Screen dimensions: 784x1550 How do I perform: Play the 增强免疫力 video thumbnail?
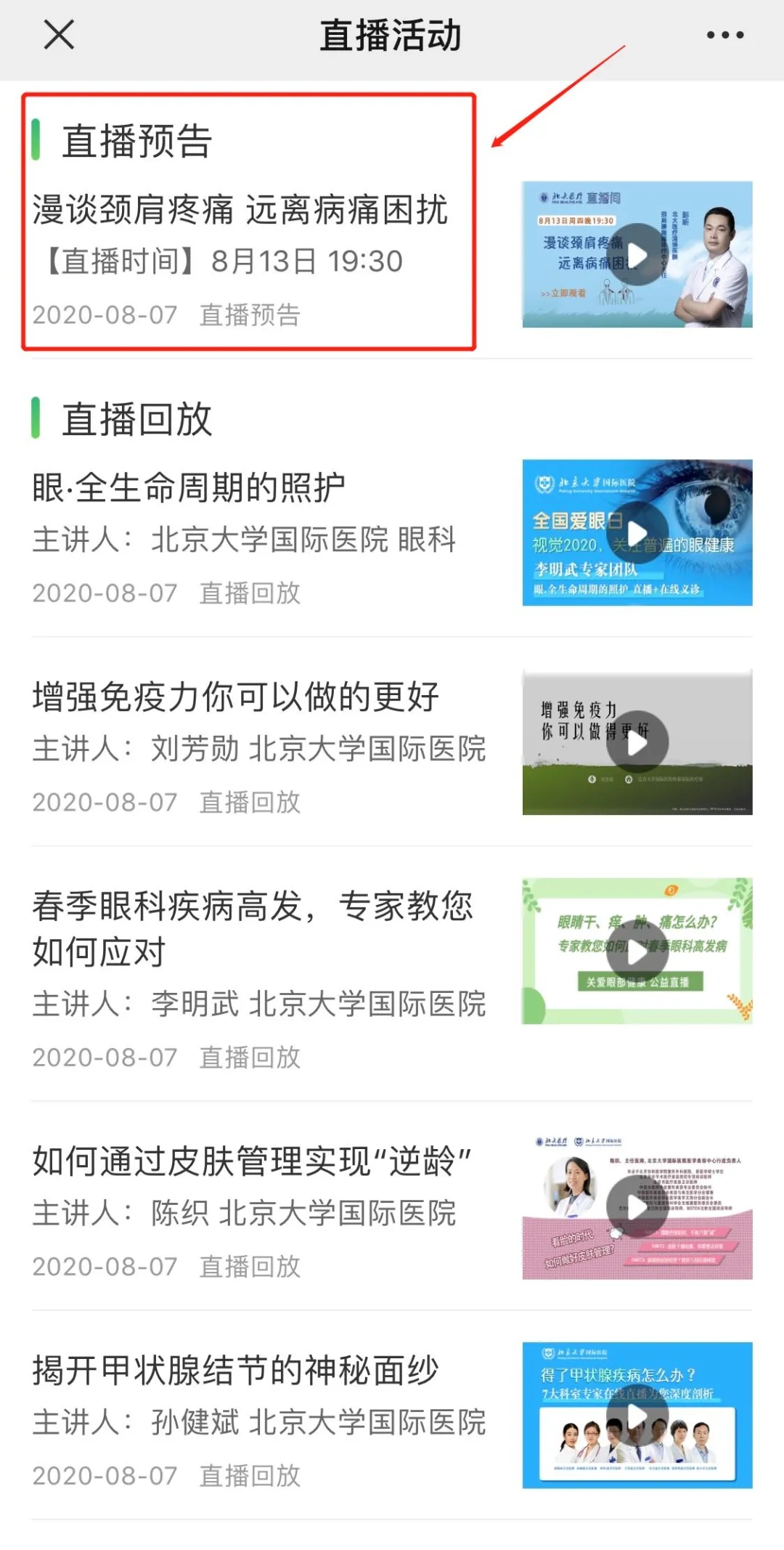coord(637,742)
